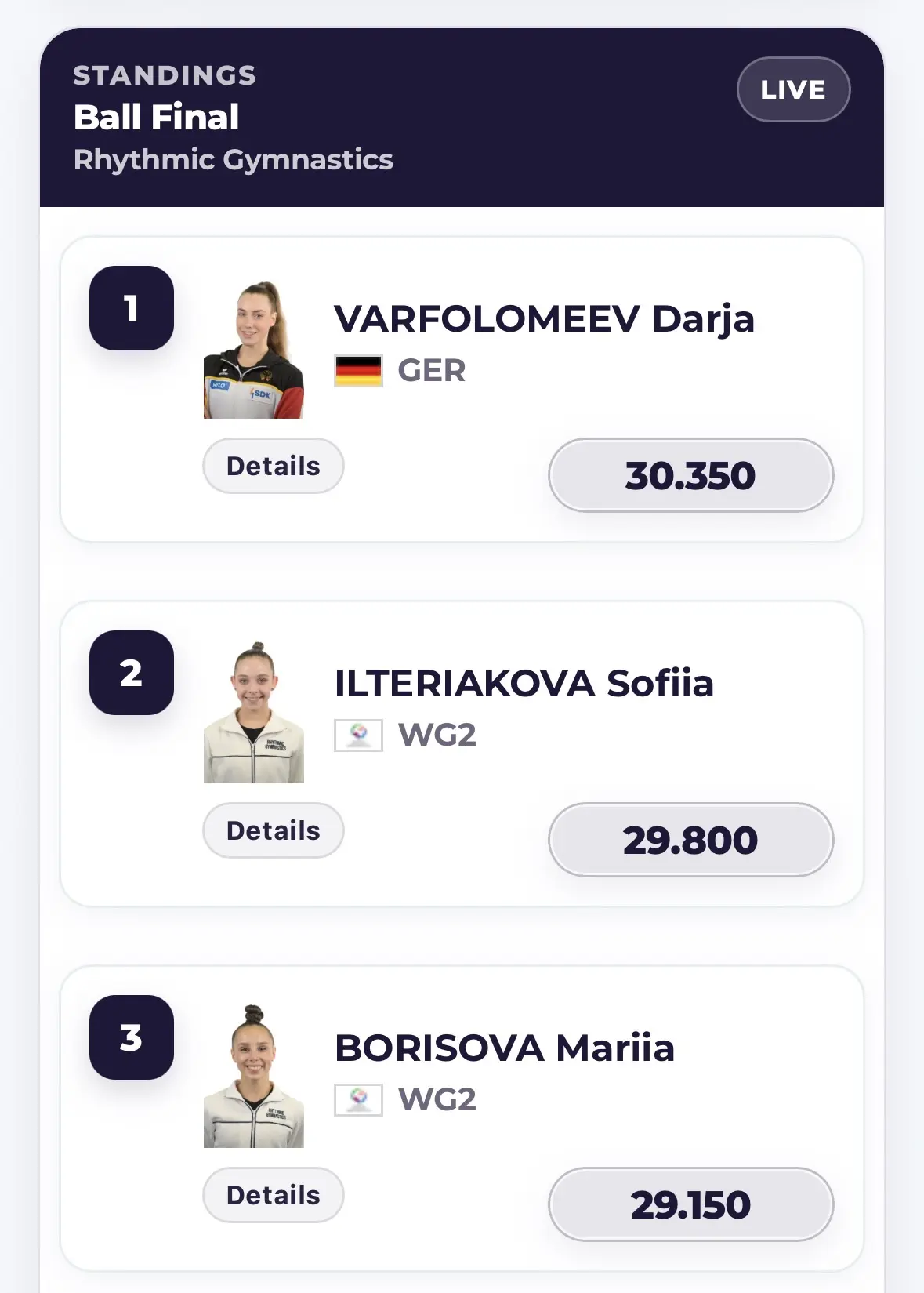Open Details for BORISOVA Mariia
924x1293 pixels.
coord(273,1195)
